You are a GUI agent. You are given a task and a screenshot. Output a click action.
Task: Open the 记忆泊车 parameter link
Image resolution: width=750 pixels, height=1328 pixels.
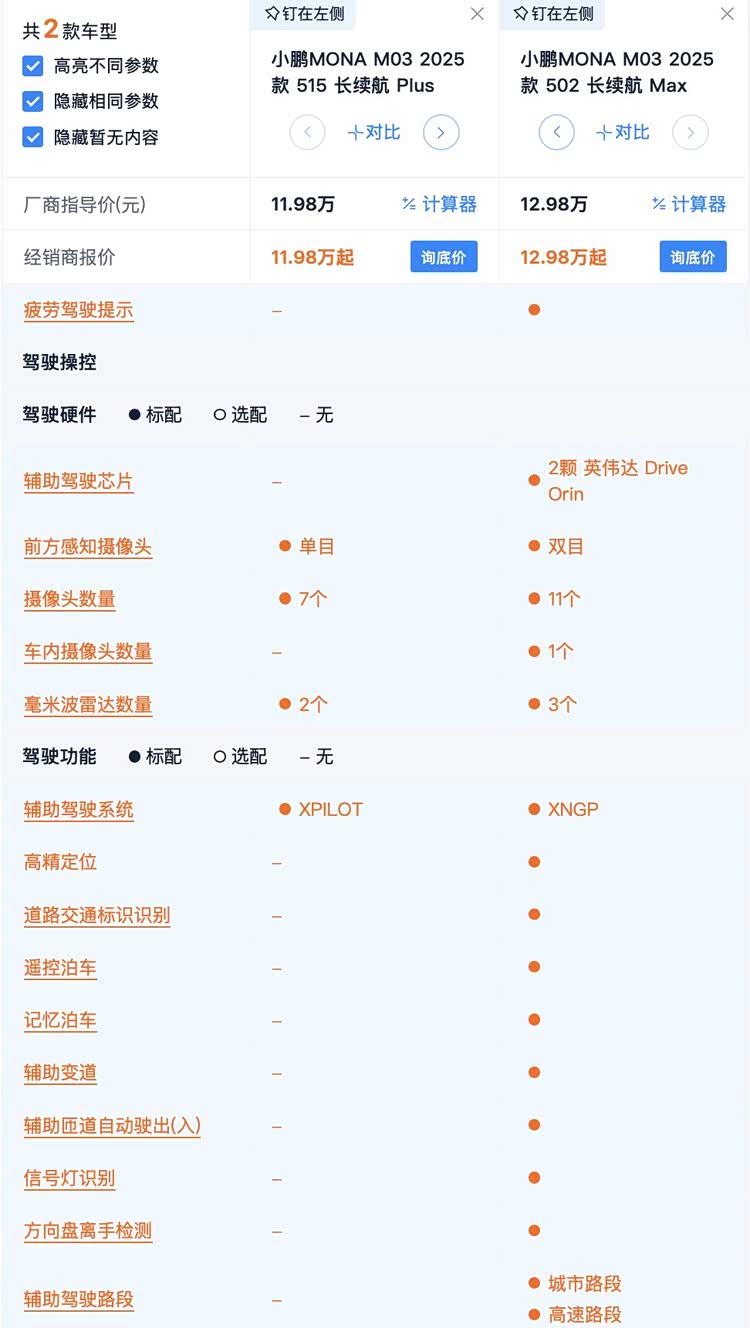(x=60, y=1020)
